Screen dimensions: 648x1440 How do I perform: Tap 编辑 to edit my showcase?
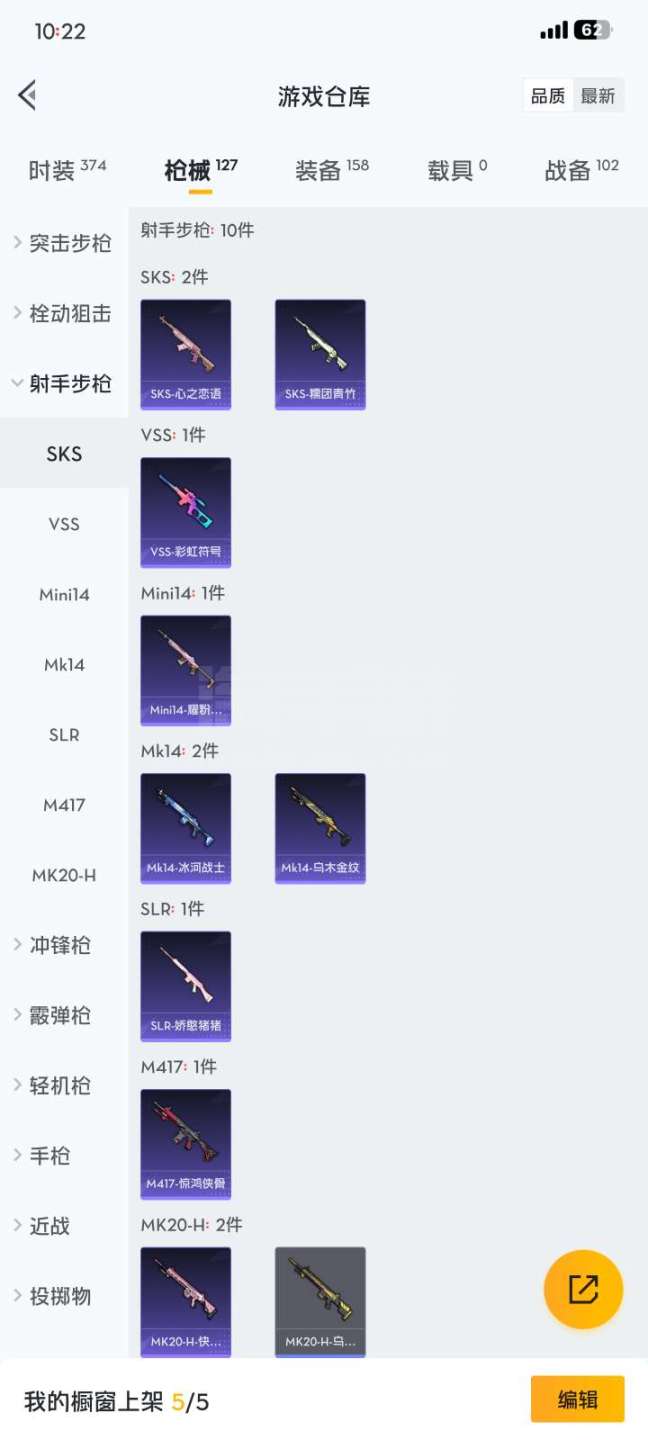pyautogui.click(x=577, y=1400)
